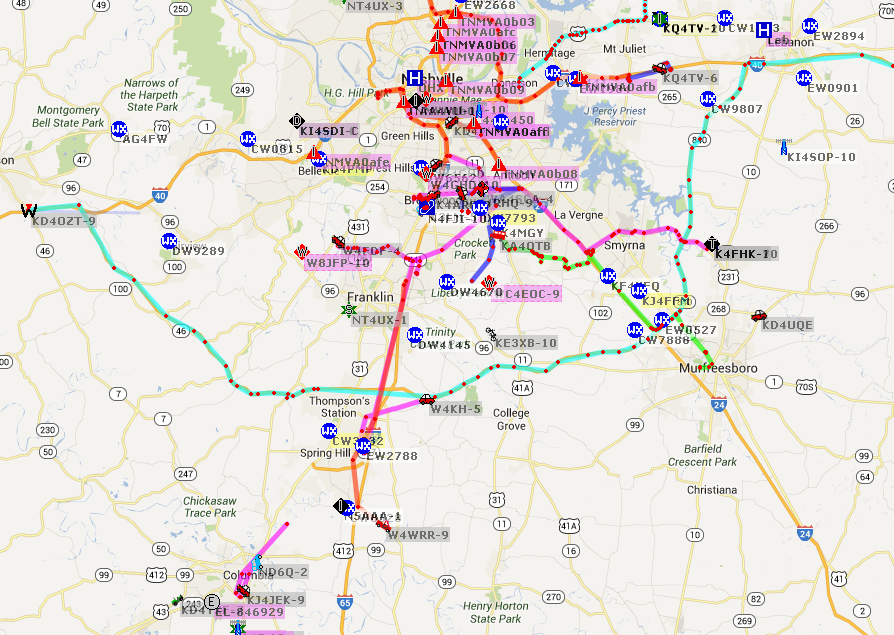
Task: Select the W4WRR-9 vehicle marker
Action: click(x=382, y=524)
